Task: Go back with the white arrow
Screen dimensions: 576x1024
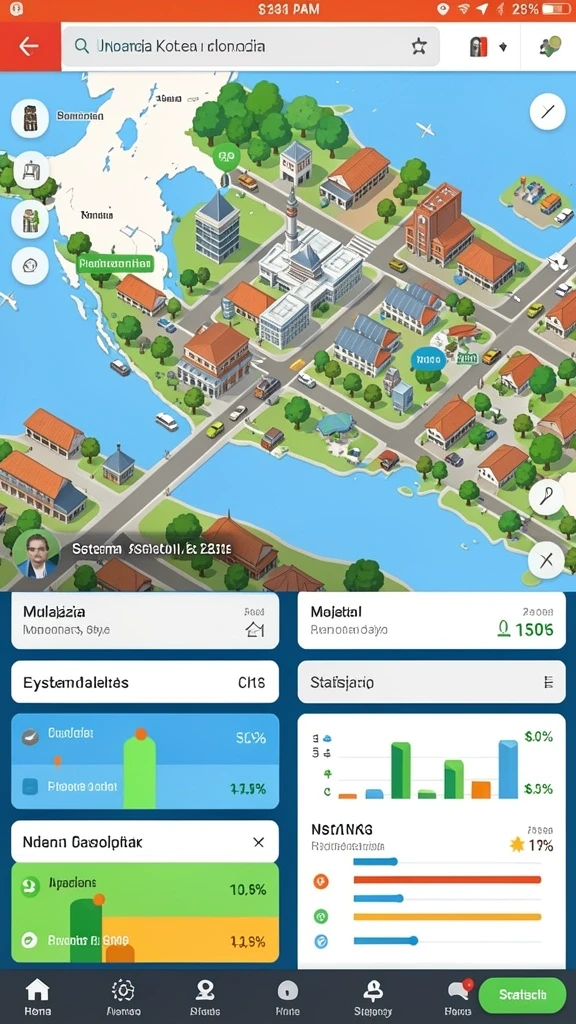Action: 29,46
